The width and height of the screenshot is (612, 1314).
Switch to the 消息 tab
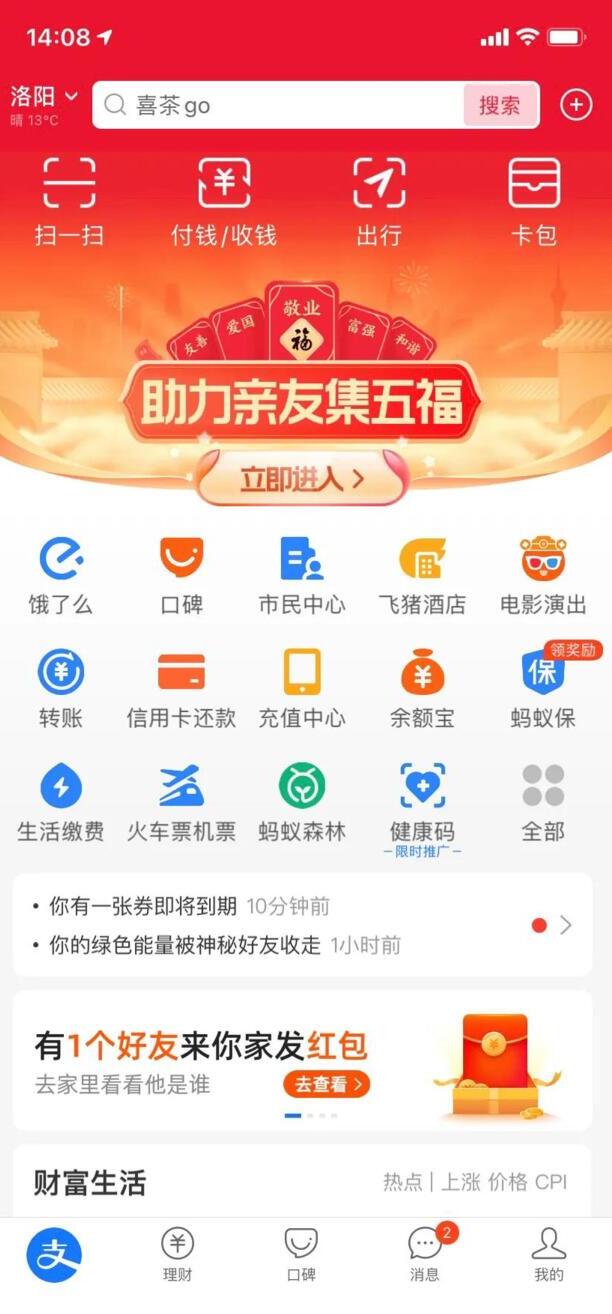(425, 1255)
